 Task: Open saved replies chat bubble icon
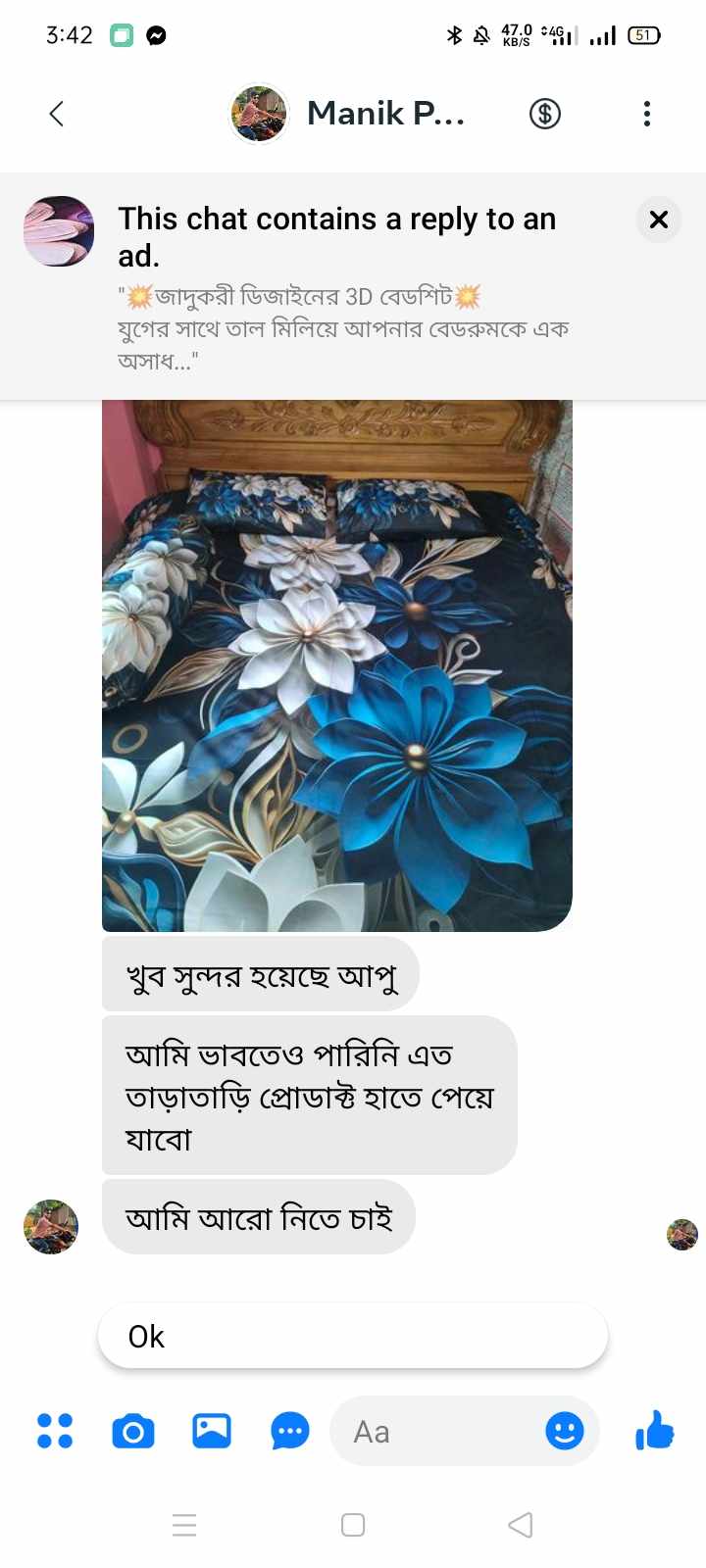coord(290,1431)
